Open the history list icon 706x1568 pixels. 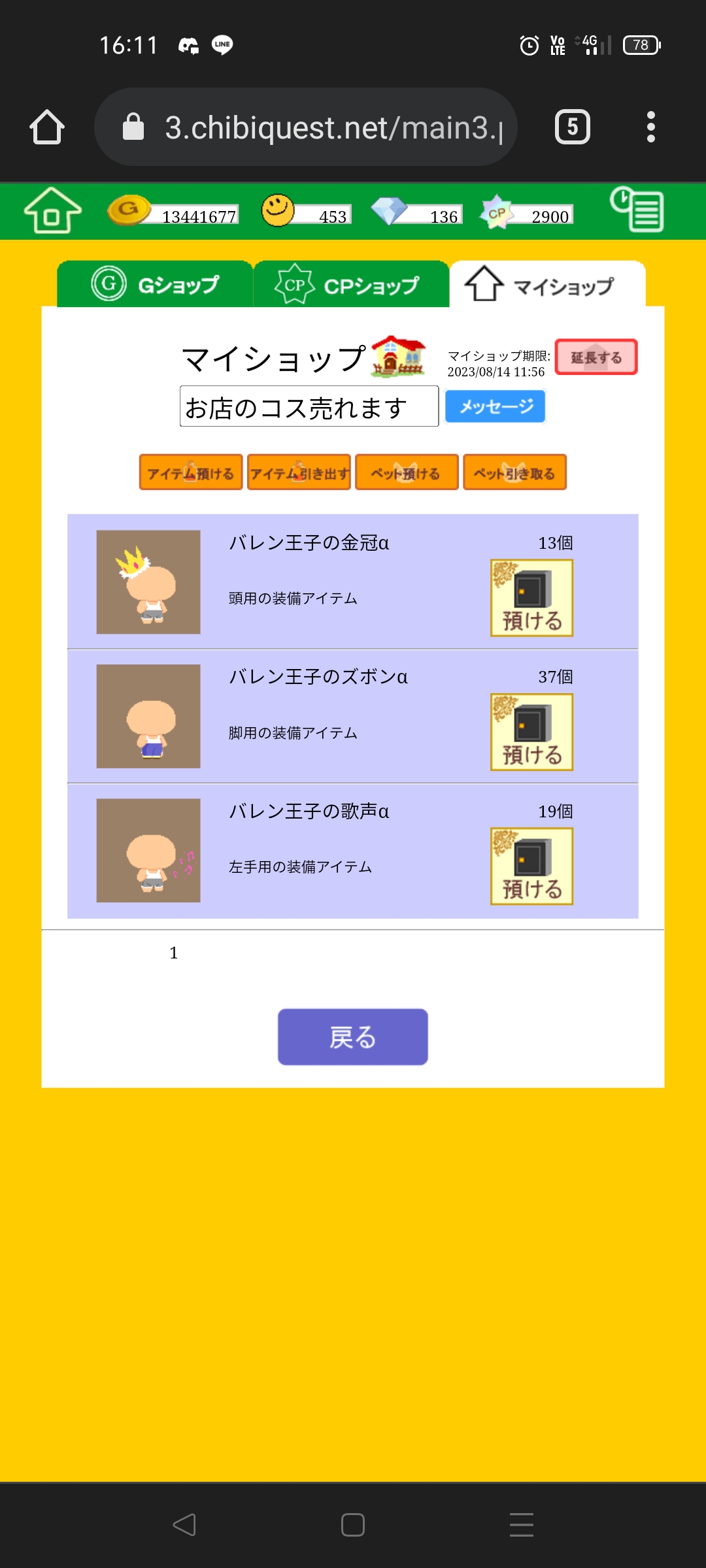(x=637, y=210)
